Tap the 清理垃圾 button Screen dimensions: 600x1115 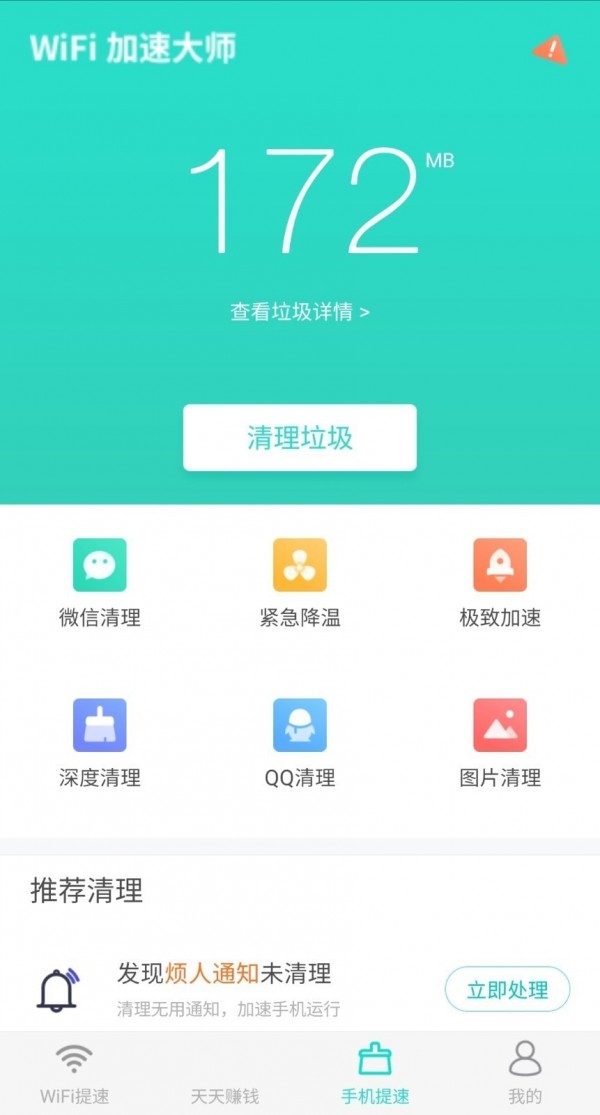(300, 437)
